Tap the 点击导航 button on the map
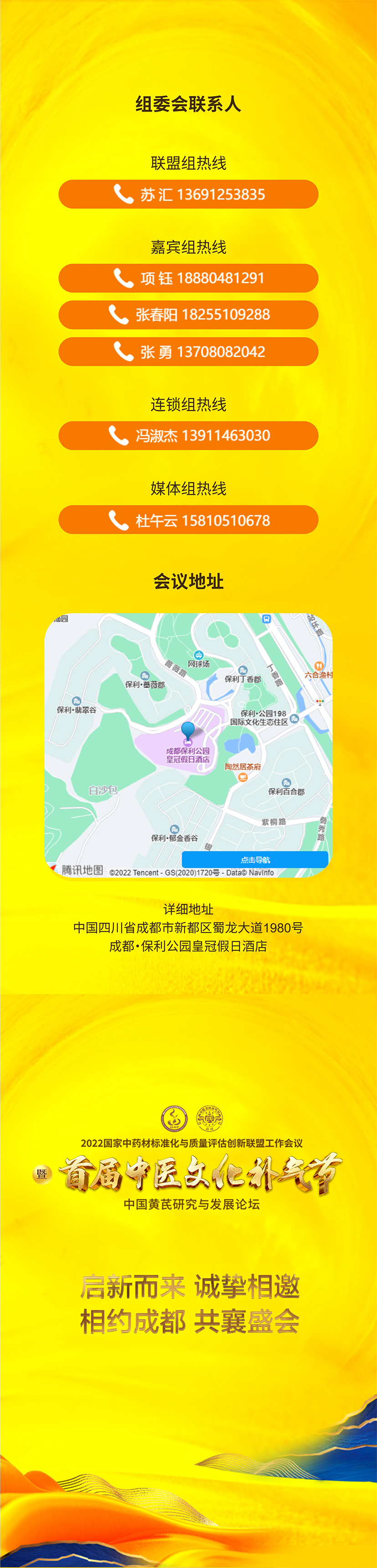 (255, 860)
